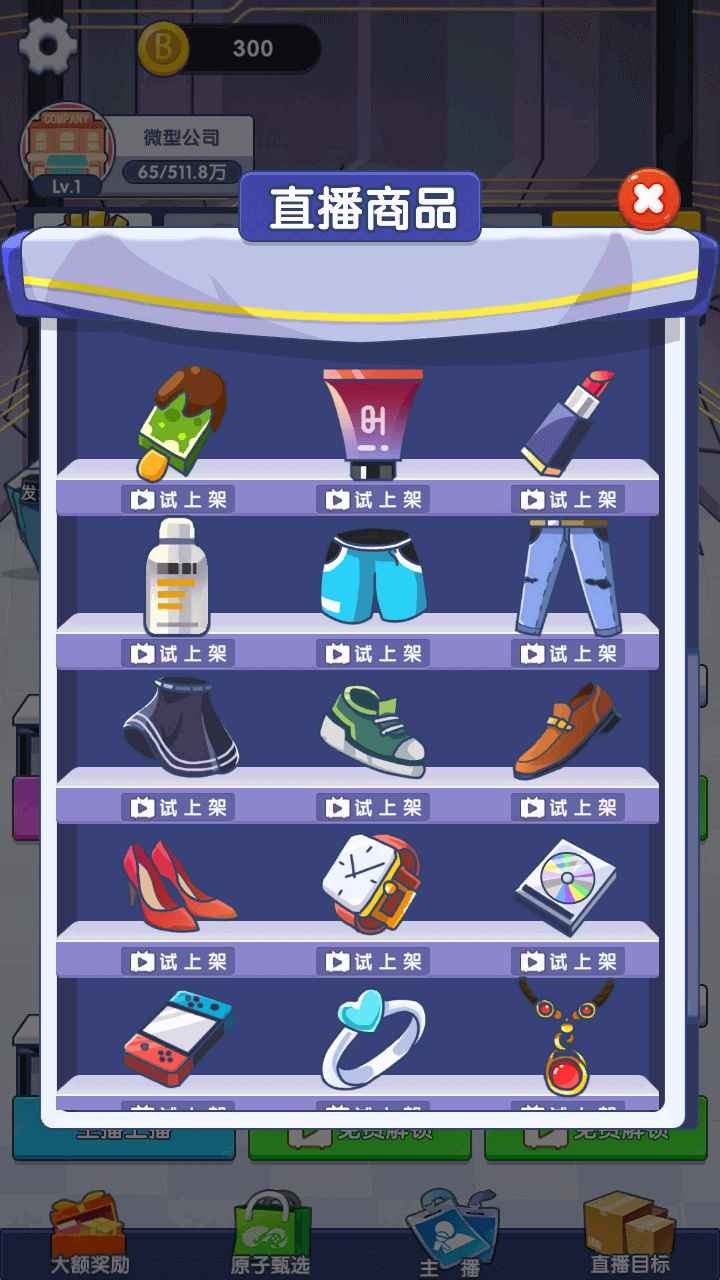The image size is (720, 1280).
Task: Tap 试上架 under the dark skirt
Action: (178, 807)
